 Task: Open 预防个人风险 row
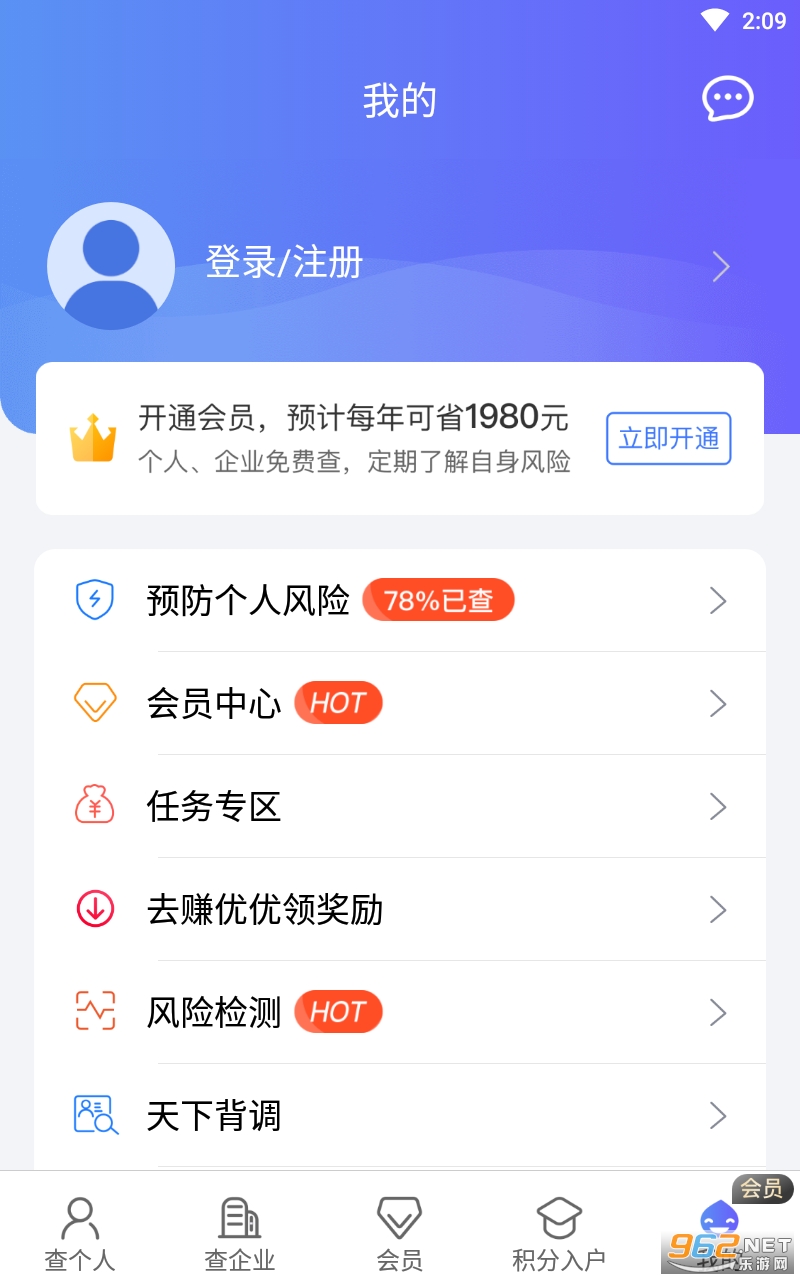pos(400,601)
